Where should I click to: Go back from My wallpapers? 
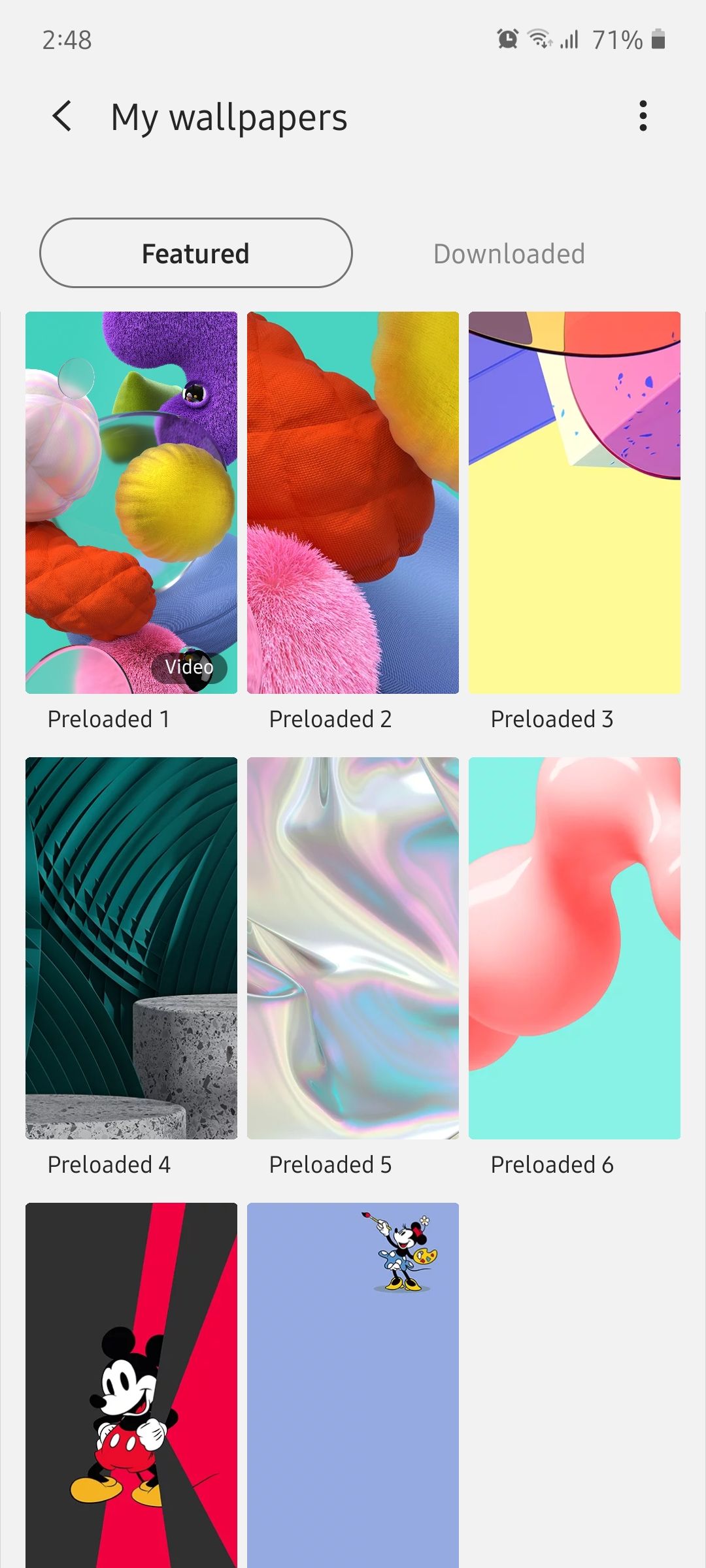[x=62, y=117]
